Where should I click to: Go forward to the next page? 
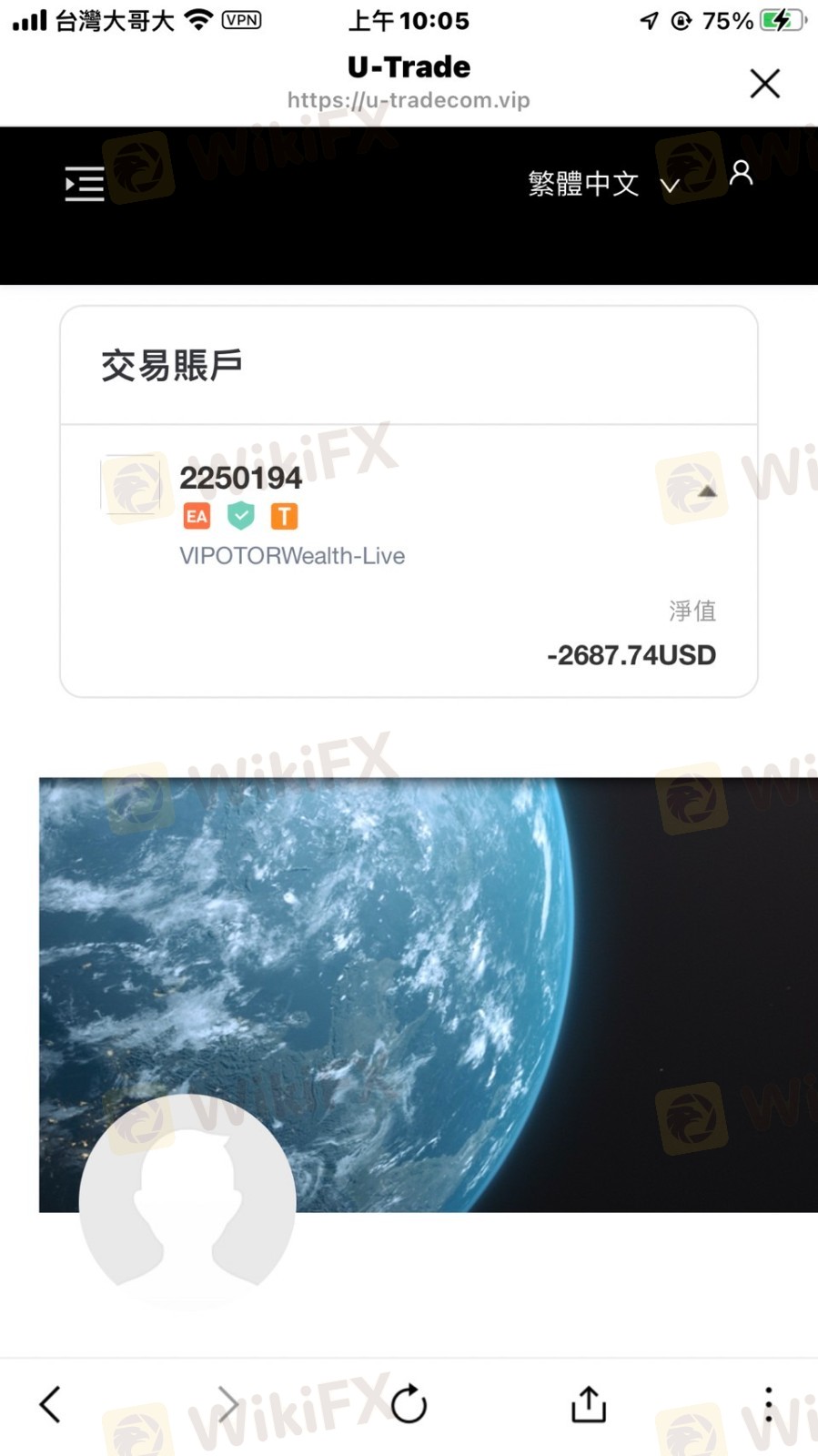click(227, 1404)
